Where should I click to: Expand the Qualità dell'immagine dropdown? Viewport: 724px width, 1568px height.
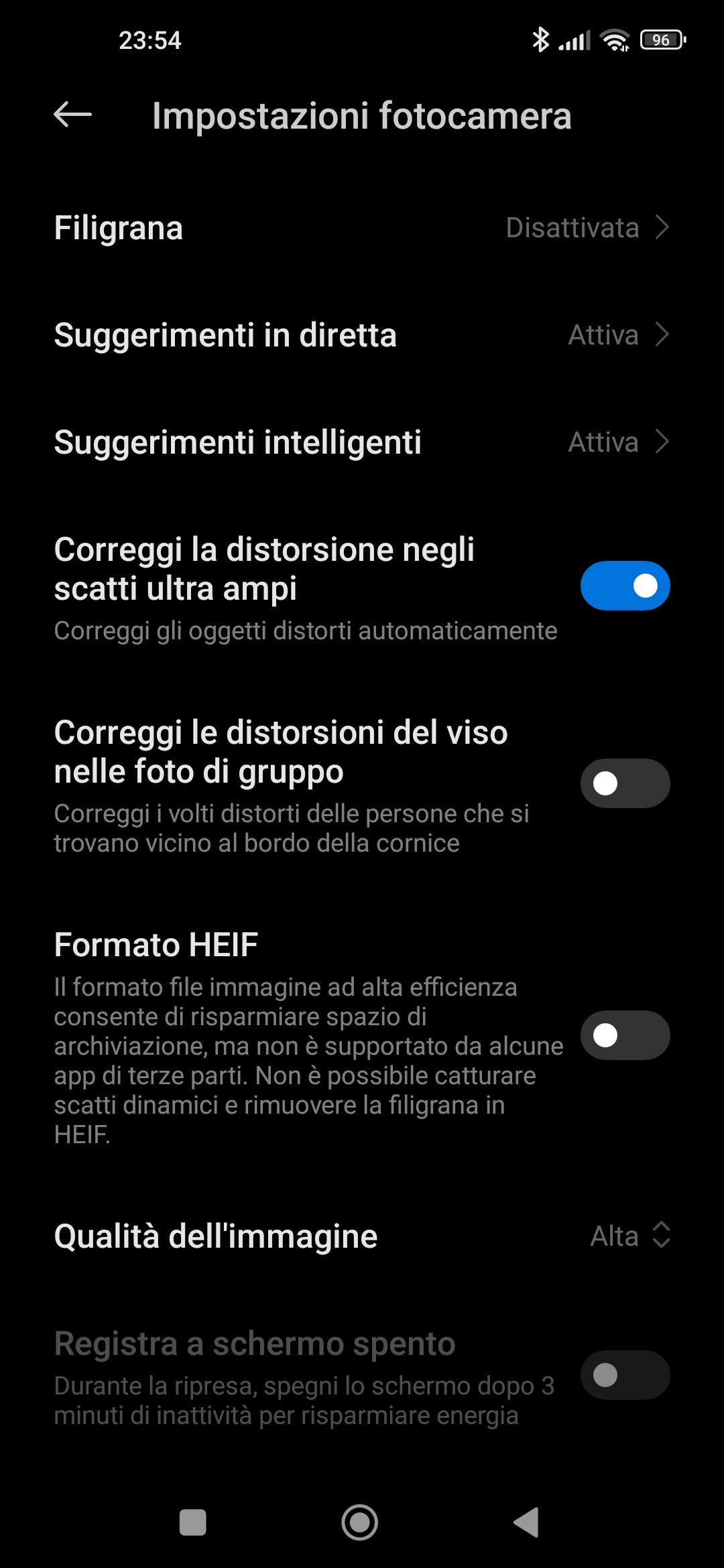[x=629, y=1236]
